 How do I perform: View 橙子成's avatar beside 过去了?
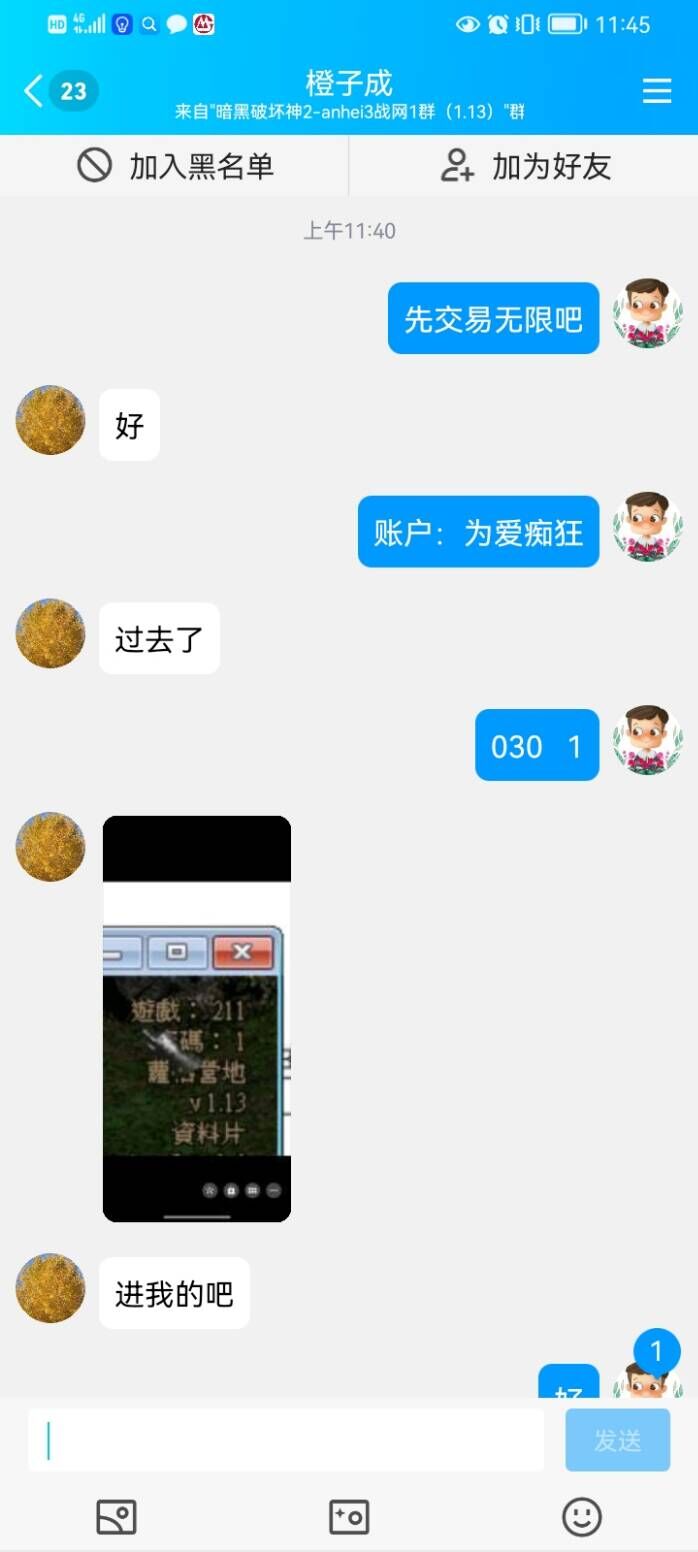pyautogui.click(x=50, y=634)
